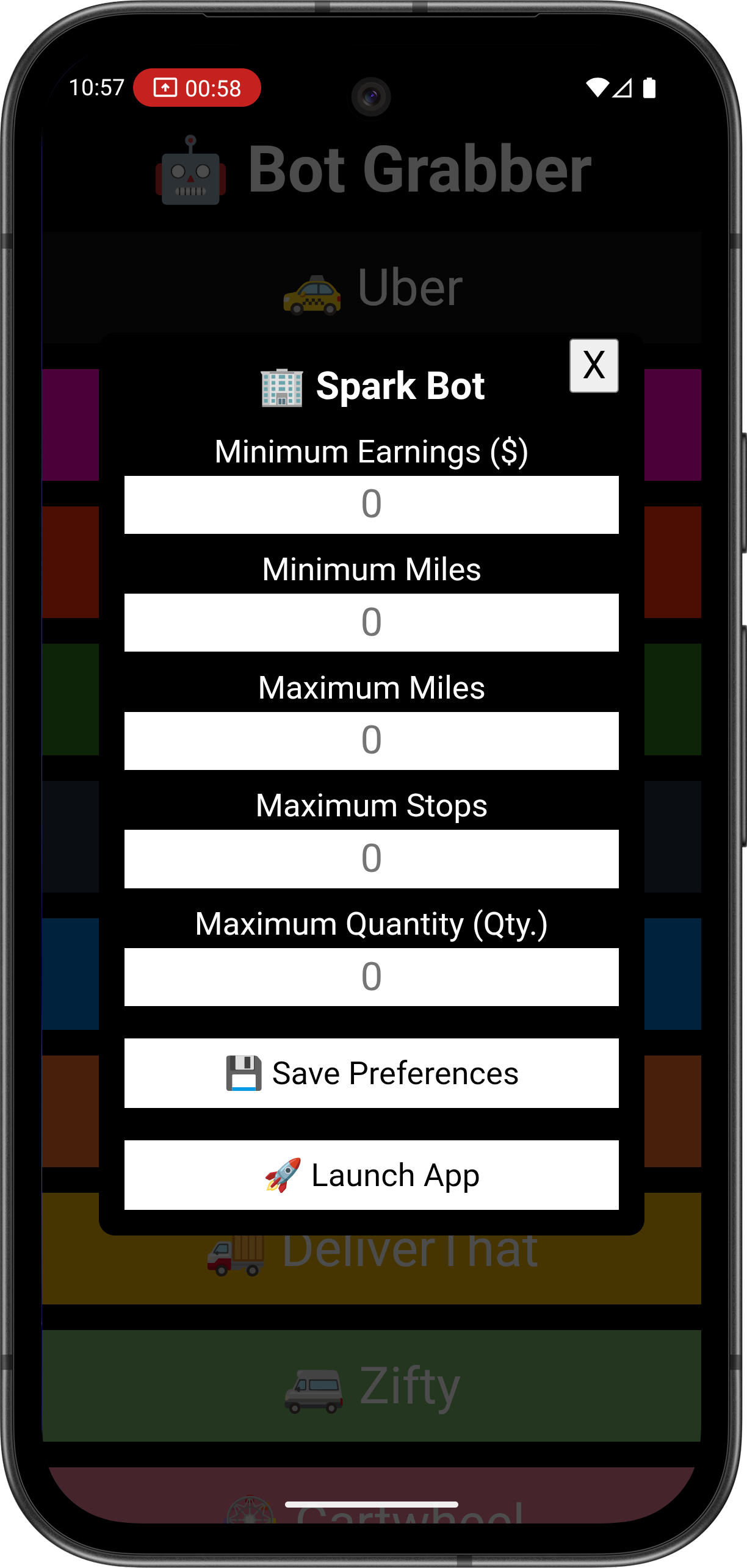Click the taxi icon on the Uber row
Viewport: 747px width, 1568px height.
pyautogui.click(x=315, y=293)
